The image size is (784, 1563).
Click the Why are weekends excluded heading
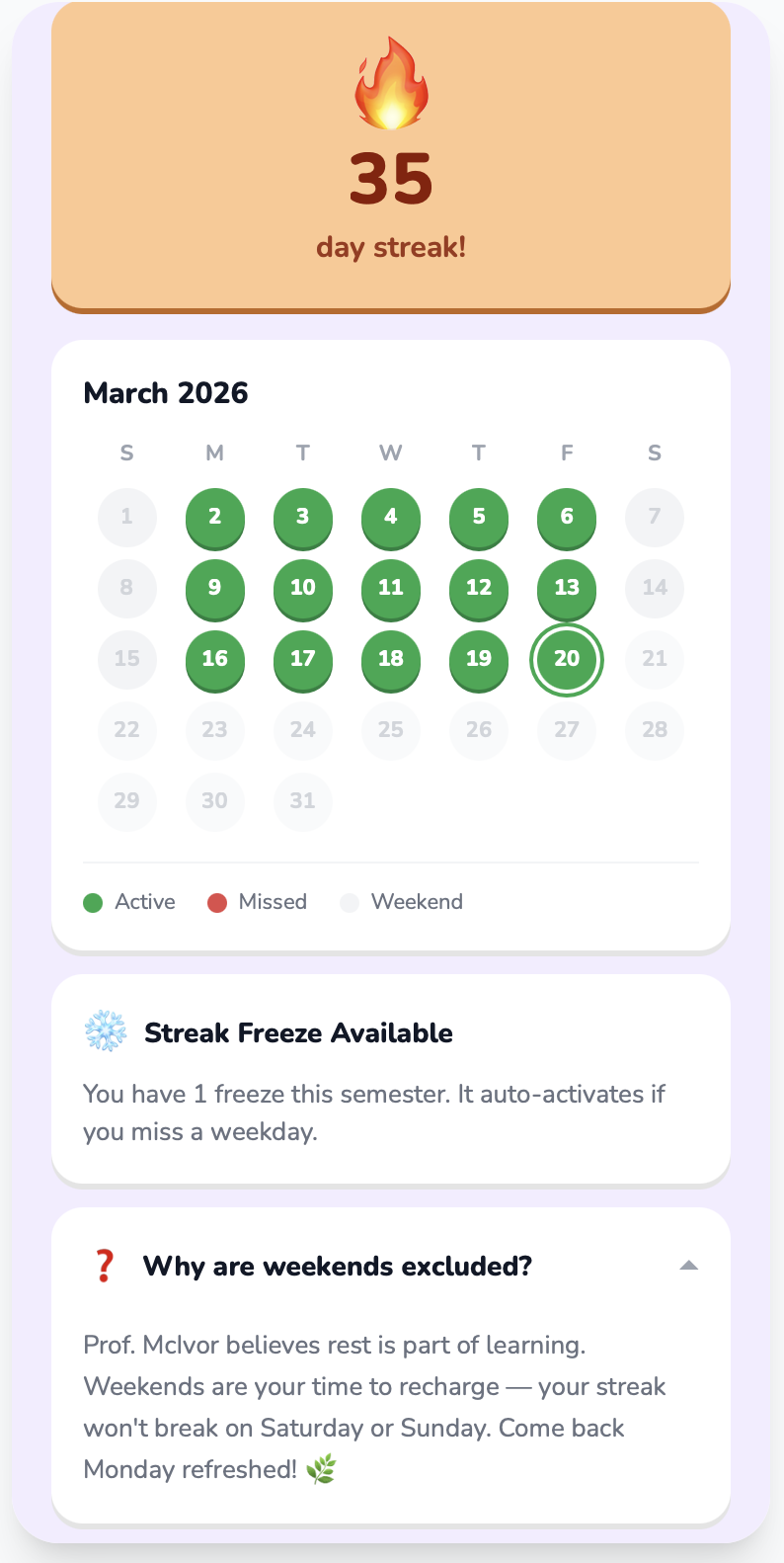click(338, 1266)
